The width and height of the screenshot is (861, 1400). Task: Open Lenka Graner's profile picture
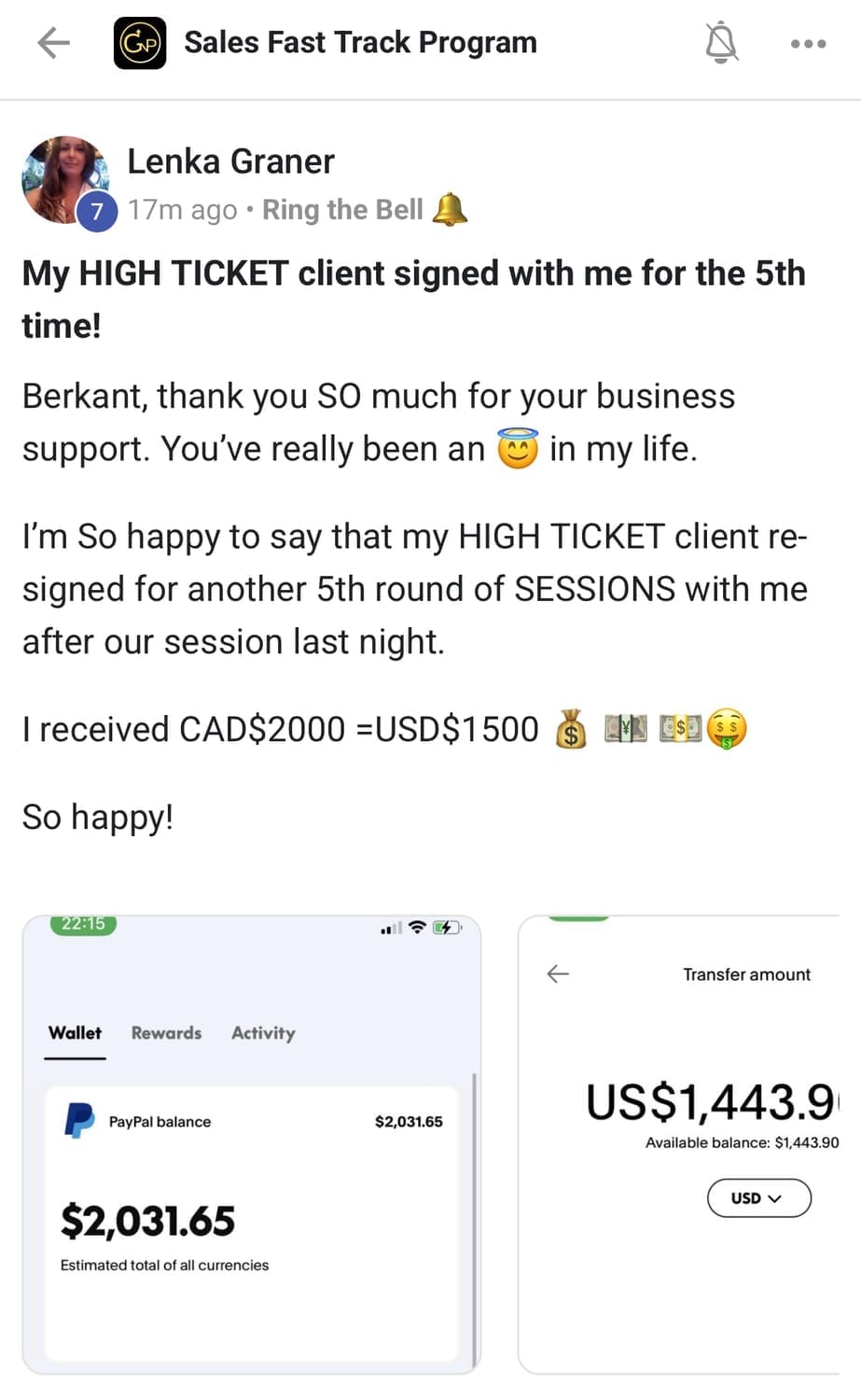click(x=65, y=180)
